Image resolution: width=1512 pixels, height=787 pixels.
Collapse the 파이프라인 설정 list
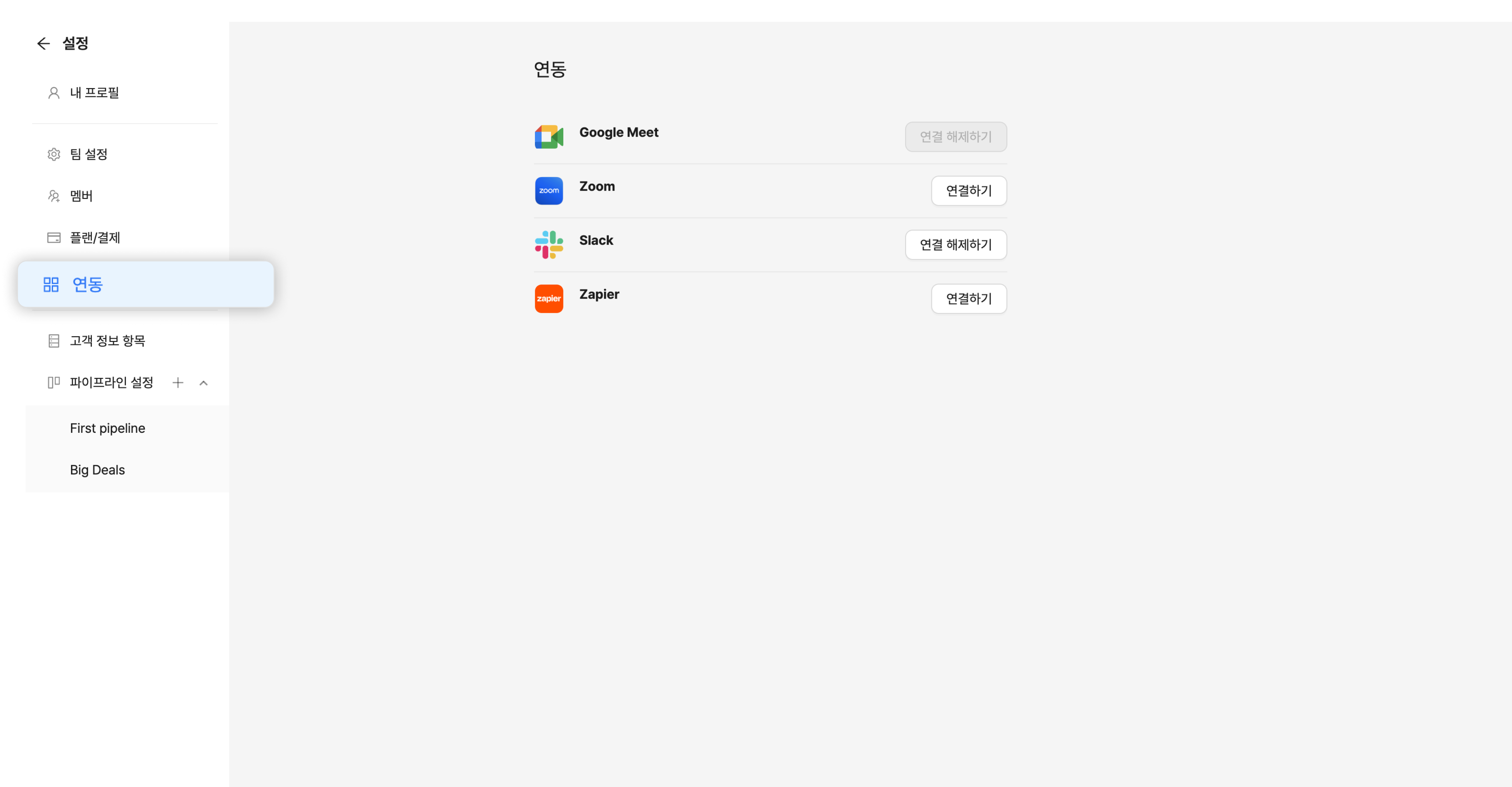click(x=204, y=383)
